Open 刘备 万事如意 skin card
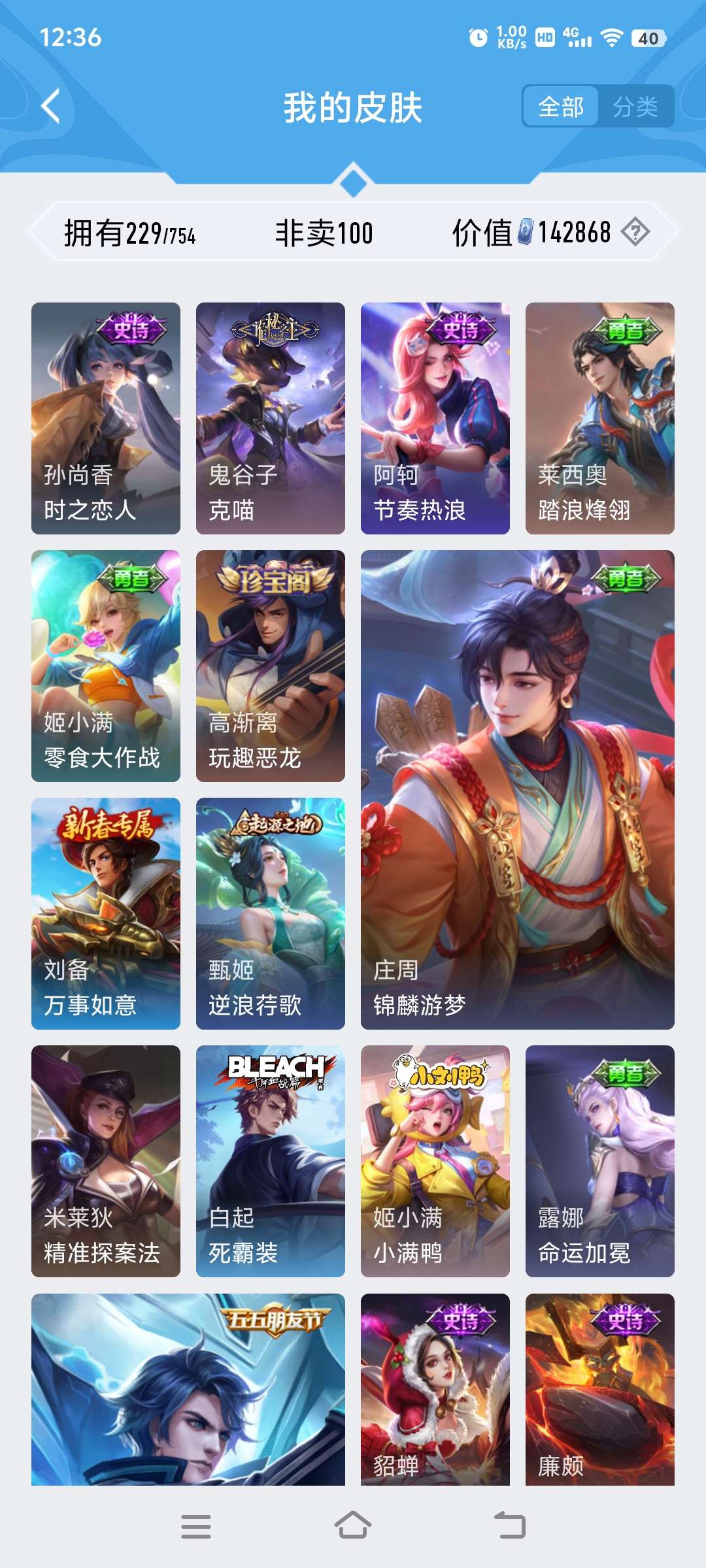The width and height of the screenshot is (706, 1568). pos(106,913)
